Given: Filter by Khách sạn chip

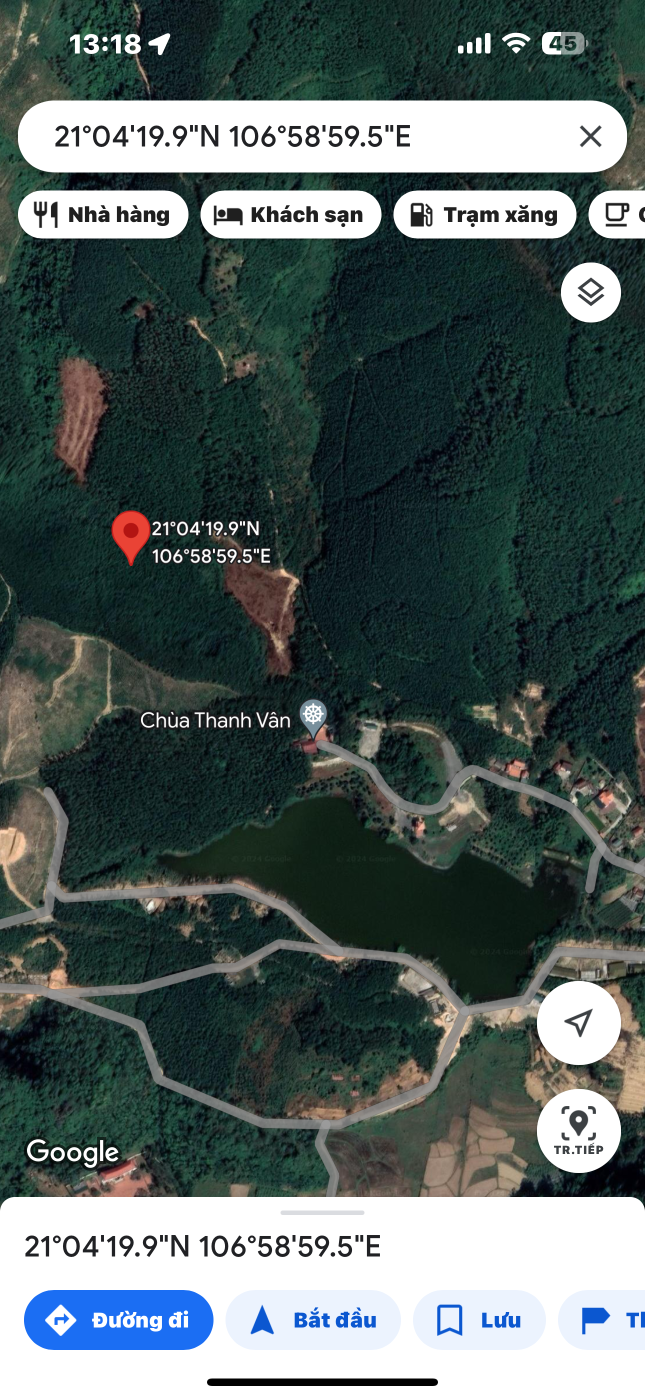Looking at the screenshot, I should point(291,214).
